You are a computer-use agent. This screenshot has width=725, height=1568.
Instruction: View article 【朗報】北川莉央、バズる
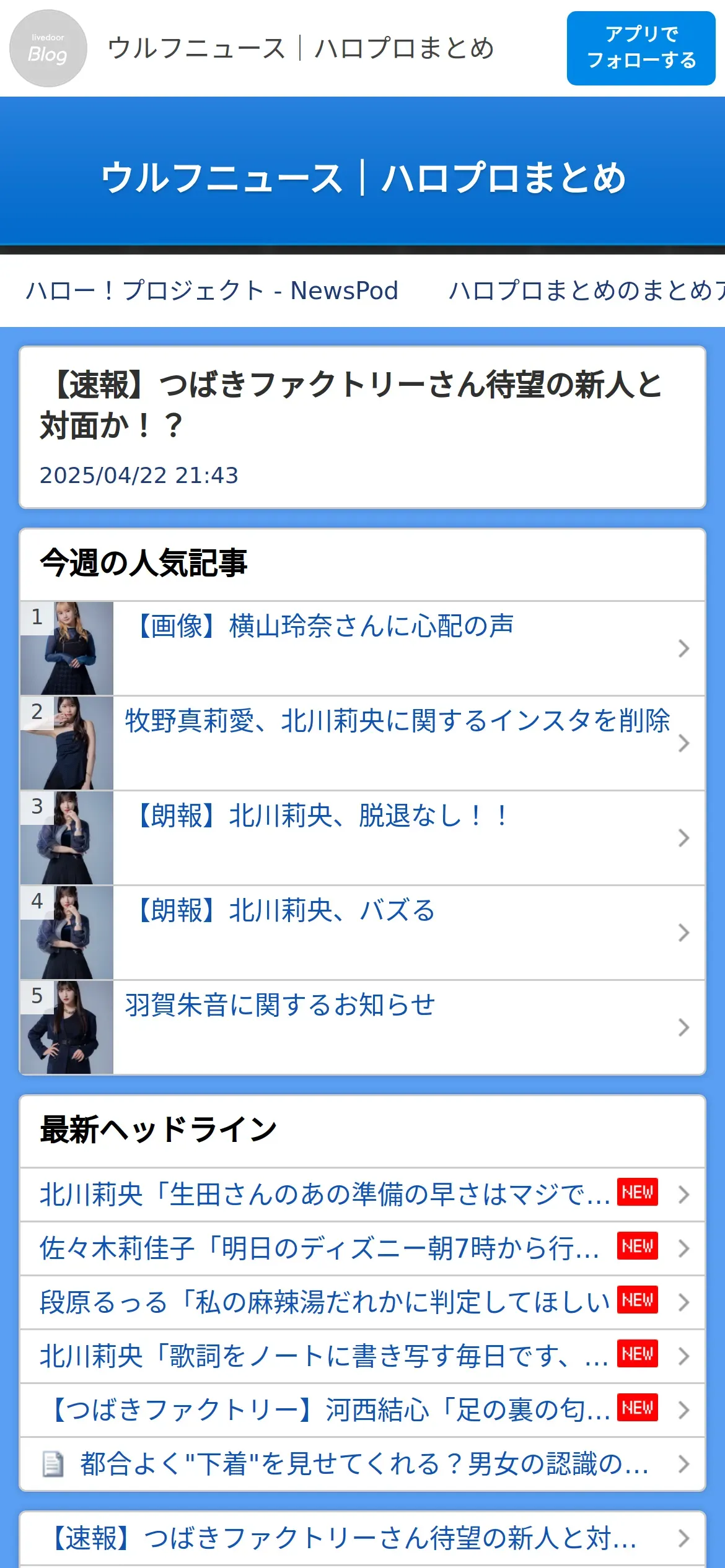pos(362,932)
